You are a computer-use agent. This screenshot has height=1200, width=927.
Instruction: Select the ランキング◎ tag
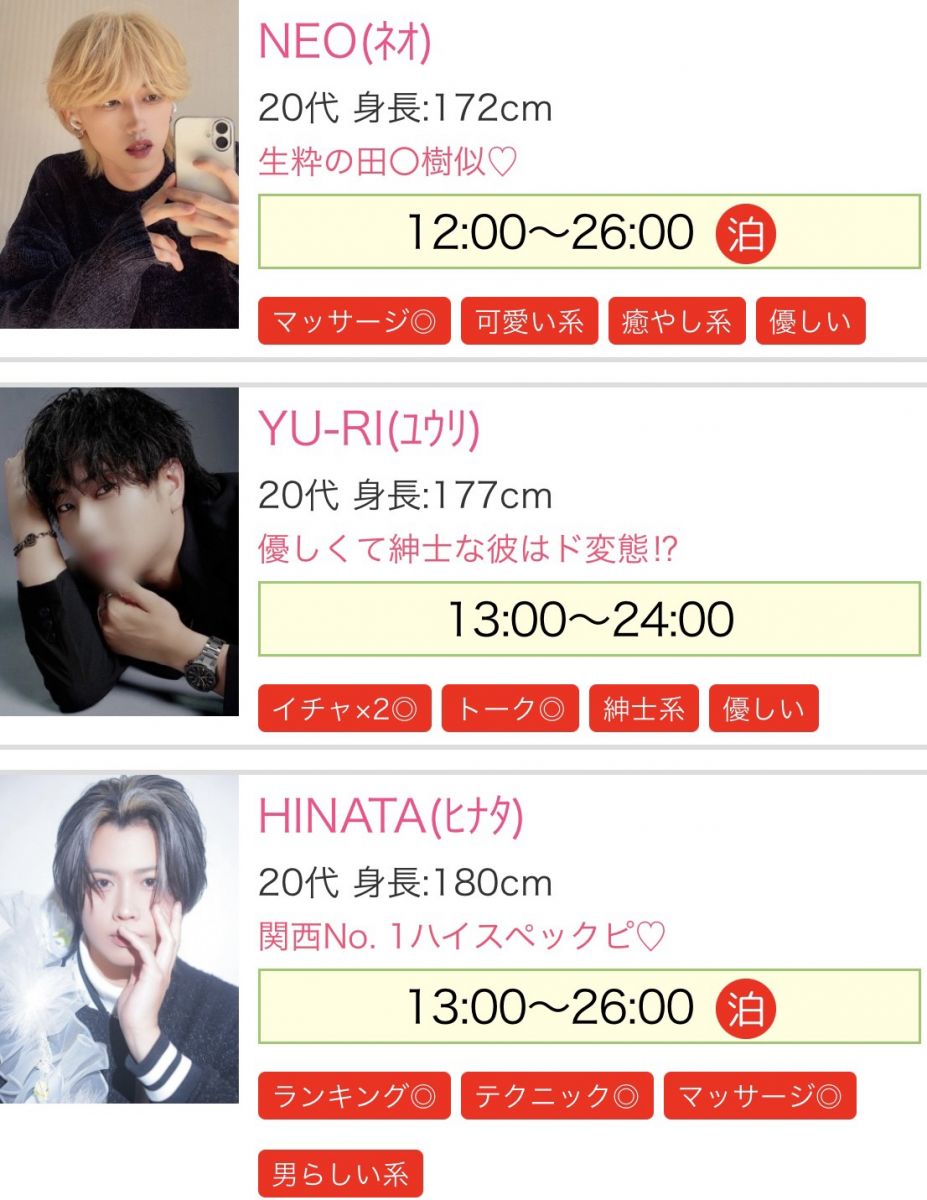(x=354, y=1096)
